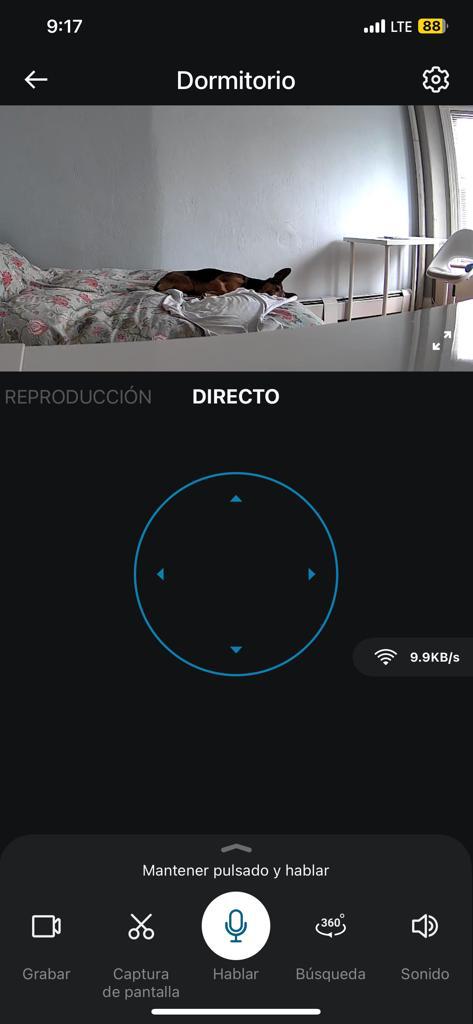Tilt the camera up with the up arrow
473x1024 pixels.
click(236, 499)
